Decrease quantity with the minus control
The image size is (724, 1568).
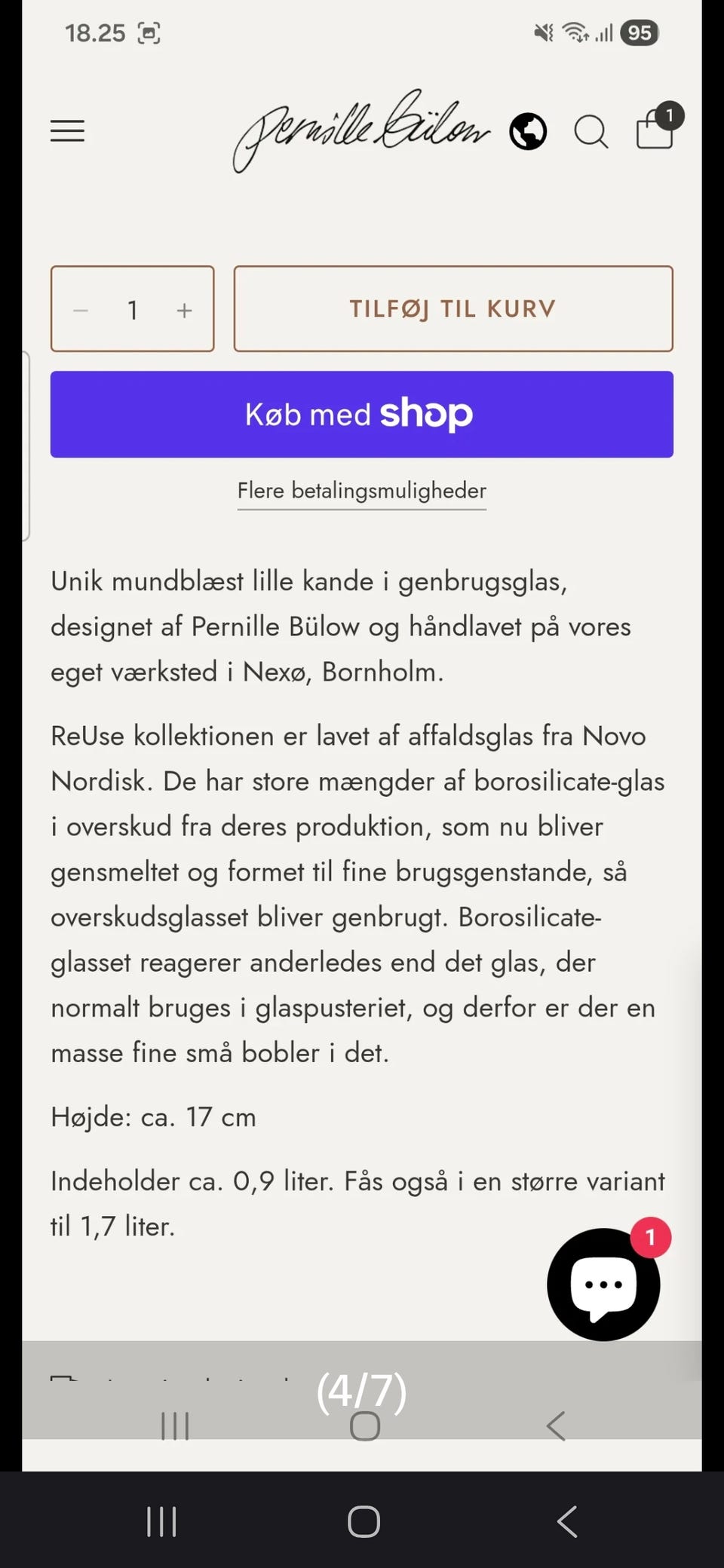point(81,309)
